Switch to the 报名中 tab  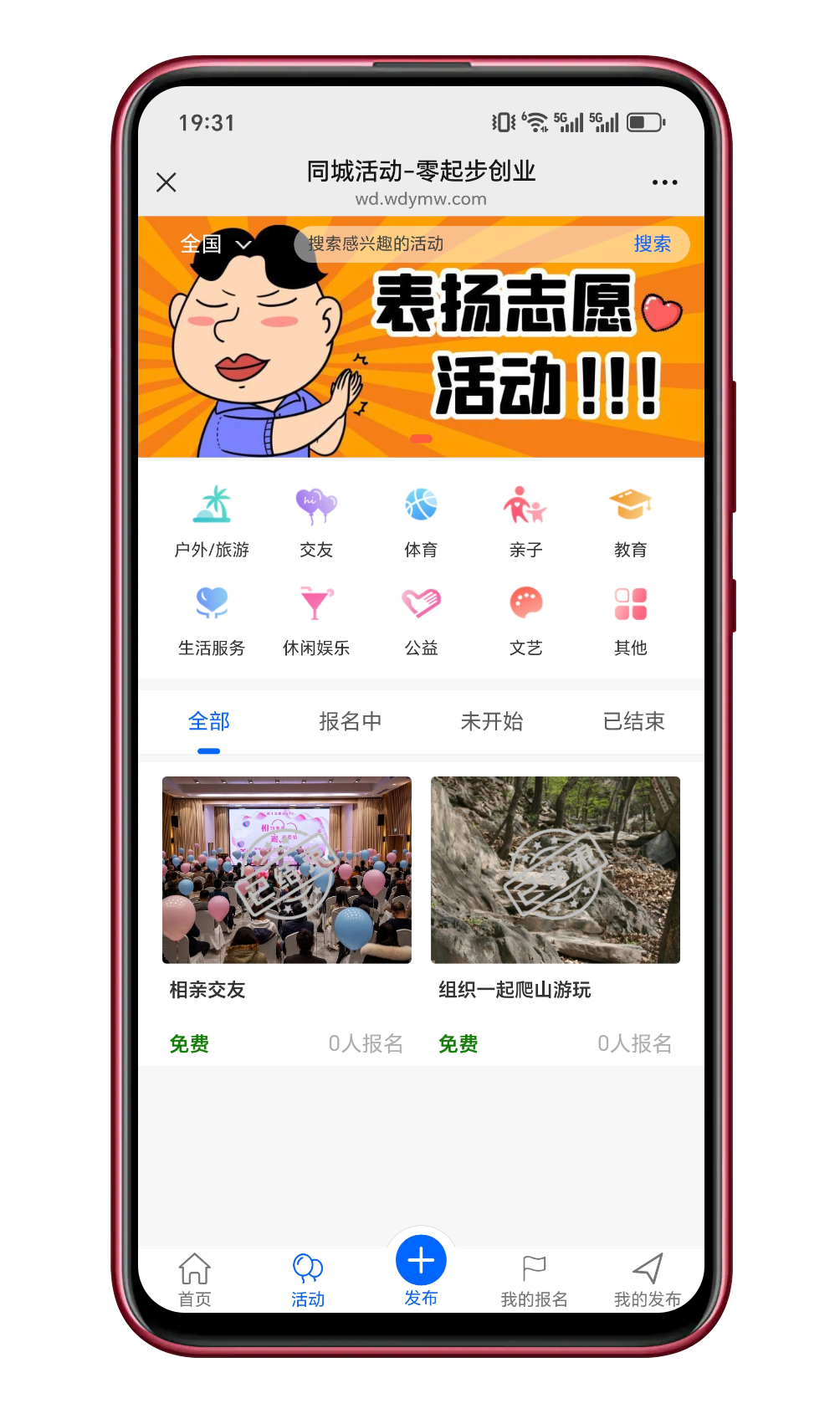(351, 721)
